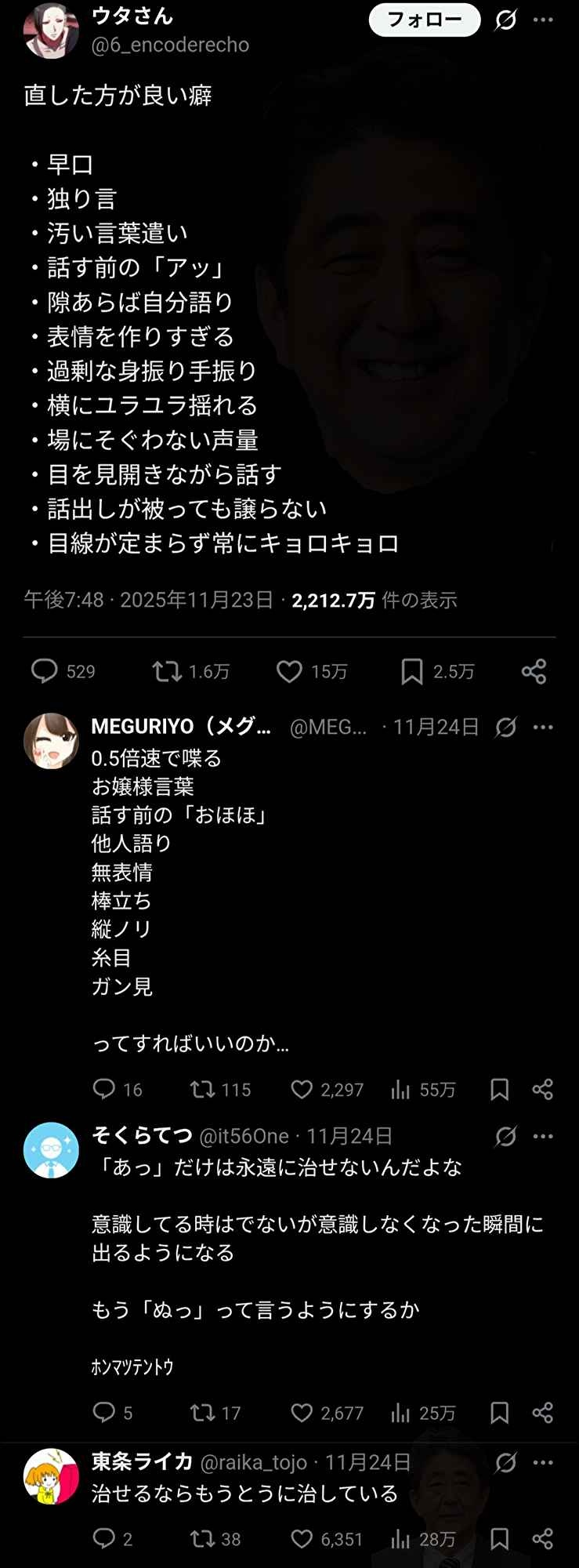Like 東条ライカ's reply
The image size is (579, 1568).
point(302,1539)
